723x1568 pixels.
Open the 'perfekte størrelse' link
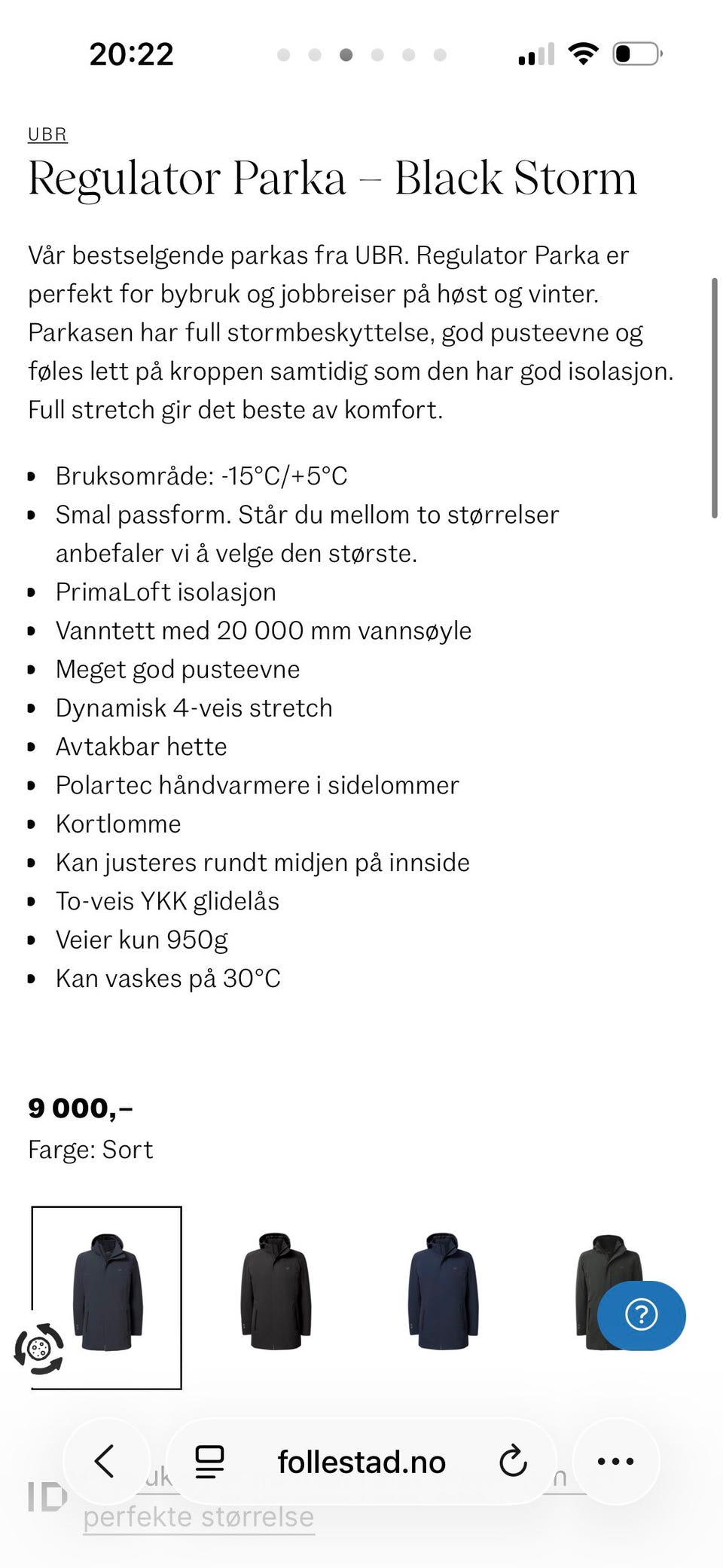coord(199,1515)
